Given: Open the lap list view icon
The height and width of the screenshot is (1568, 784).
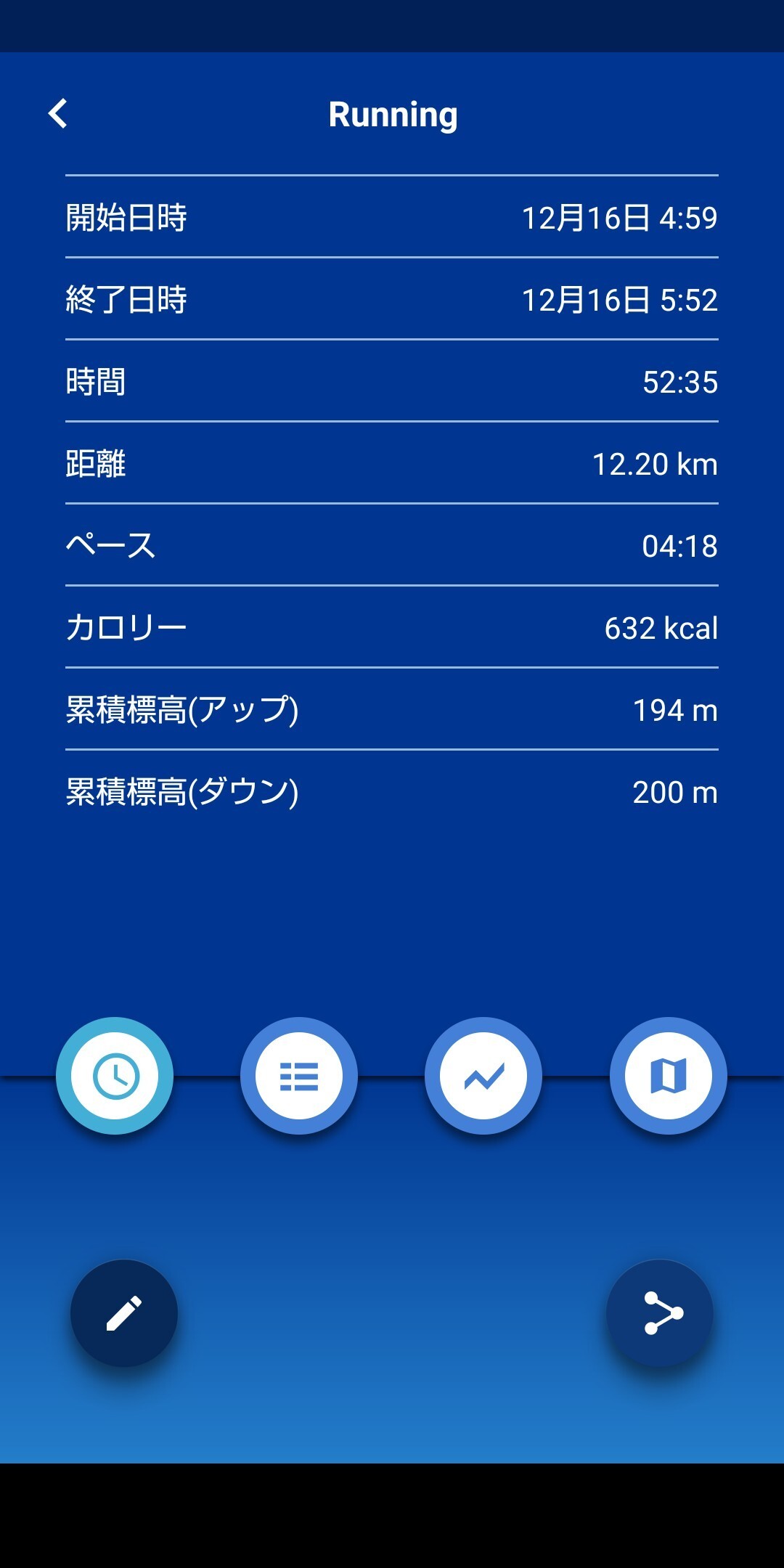Looking at the screenshot, I should tap(298, 1076).
